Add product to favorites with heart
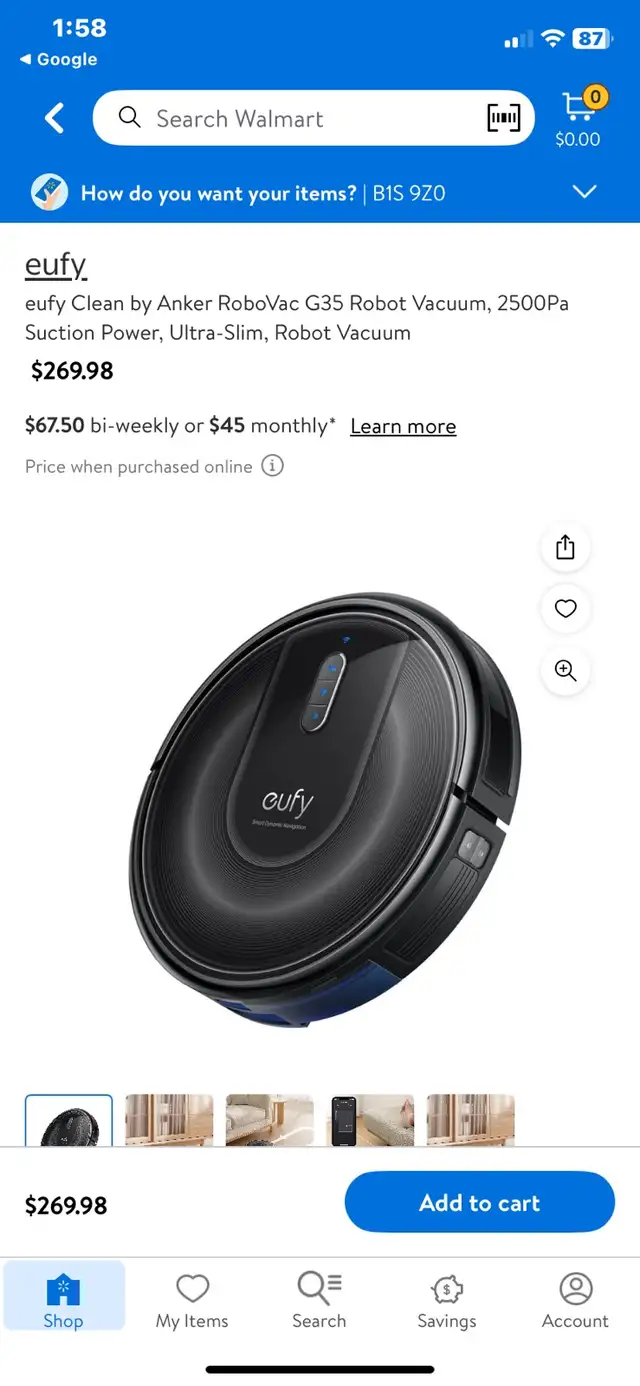Image resolution: width=640 pixels, height=1386 pixels. coord(565,608)
